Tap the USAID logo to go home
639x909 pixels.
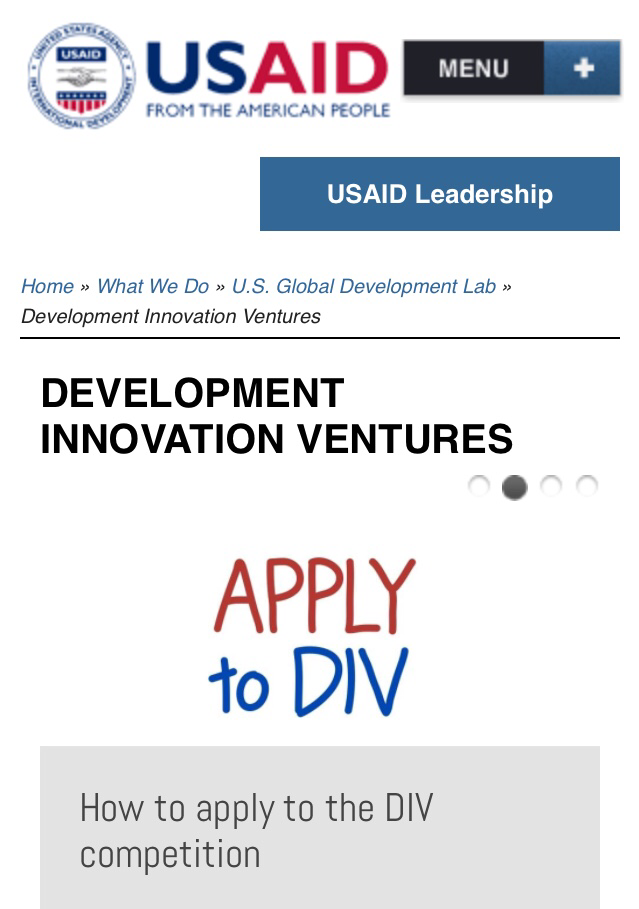point(208,76)
